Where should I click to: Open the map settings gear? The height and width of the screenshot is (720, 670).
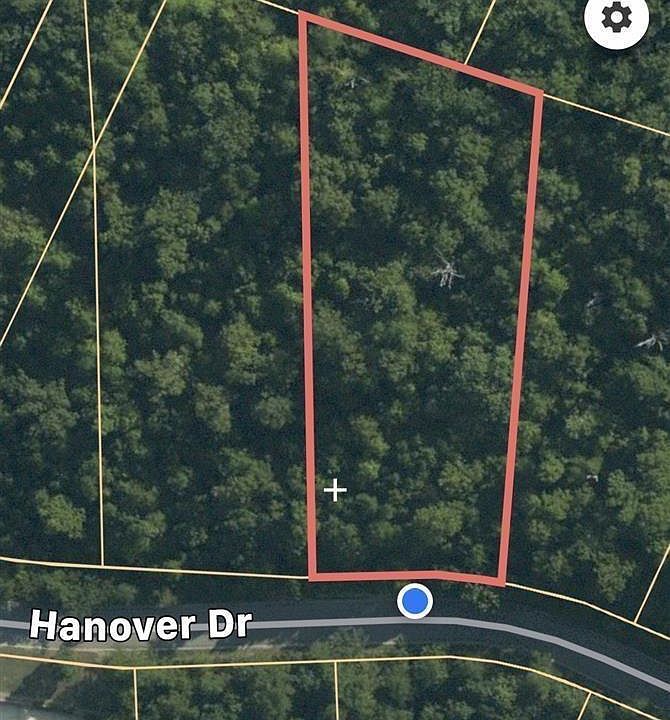617,17
